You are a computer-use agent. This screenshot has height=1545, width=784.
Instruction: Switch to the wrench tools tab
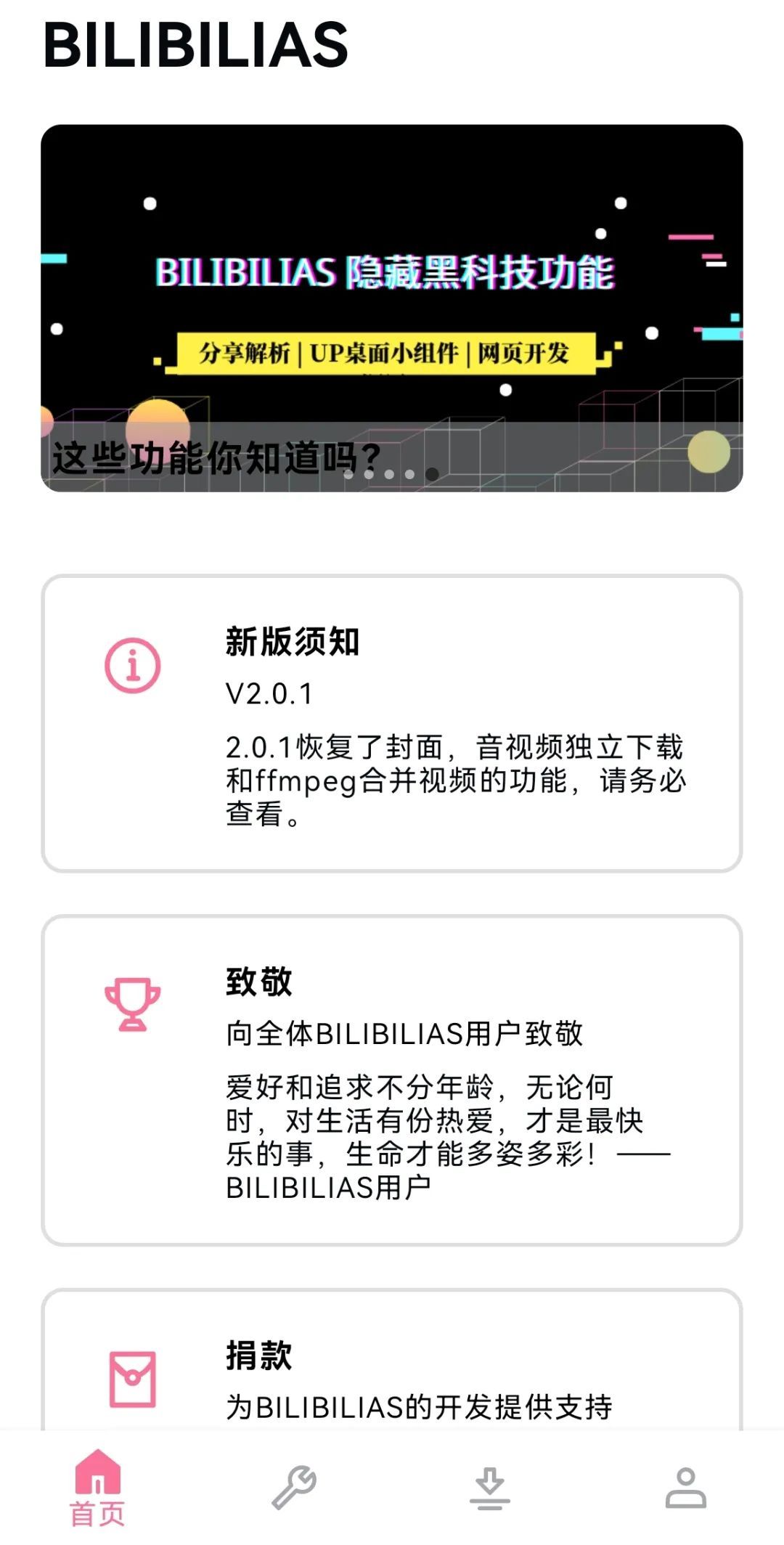[x=294, y=1488]
